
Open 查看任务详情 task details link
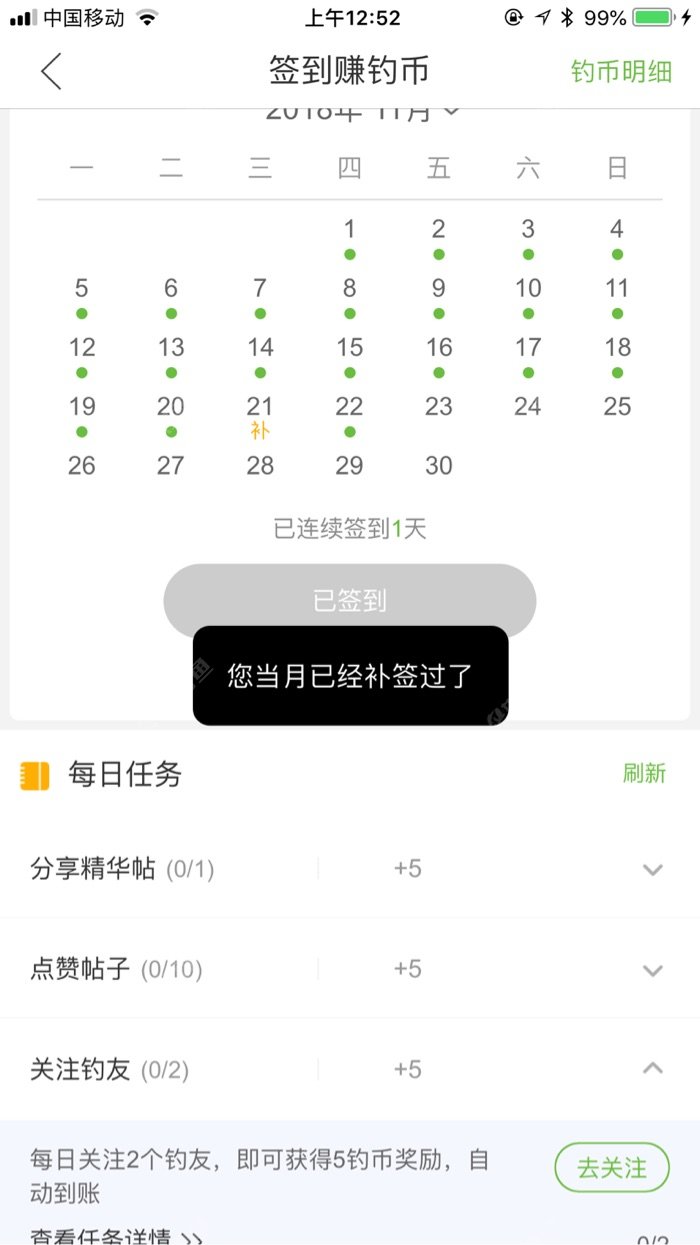coord(116,1237)
